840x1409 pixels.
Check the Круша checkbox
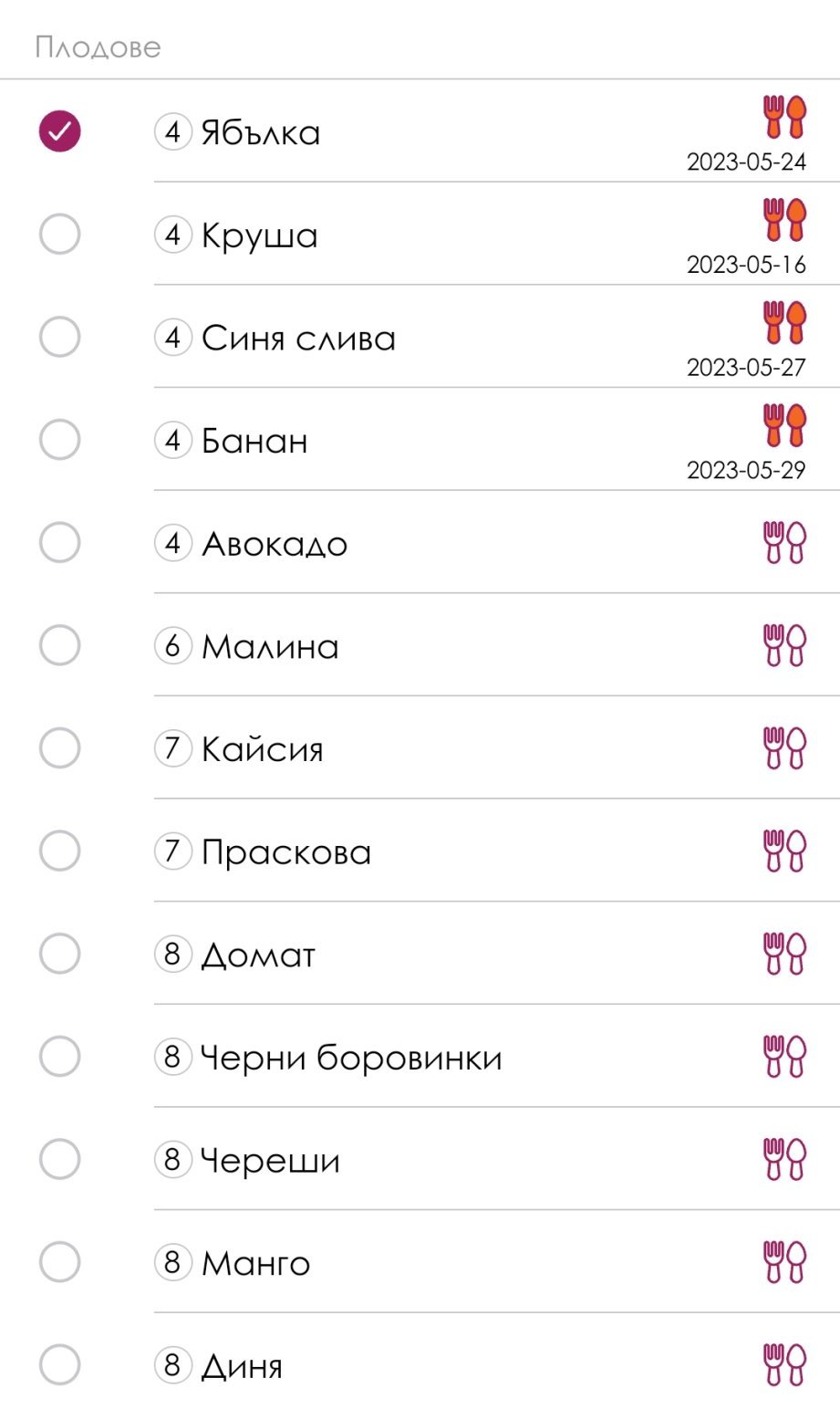tap(59, 235)
